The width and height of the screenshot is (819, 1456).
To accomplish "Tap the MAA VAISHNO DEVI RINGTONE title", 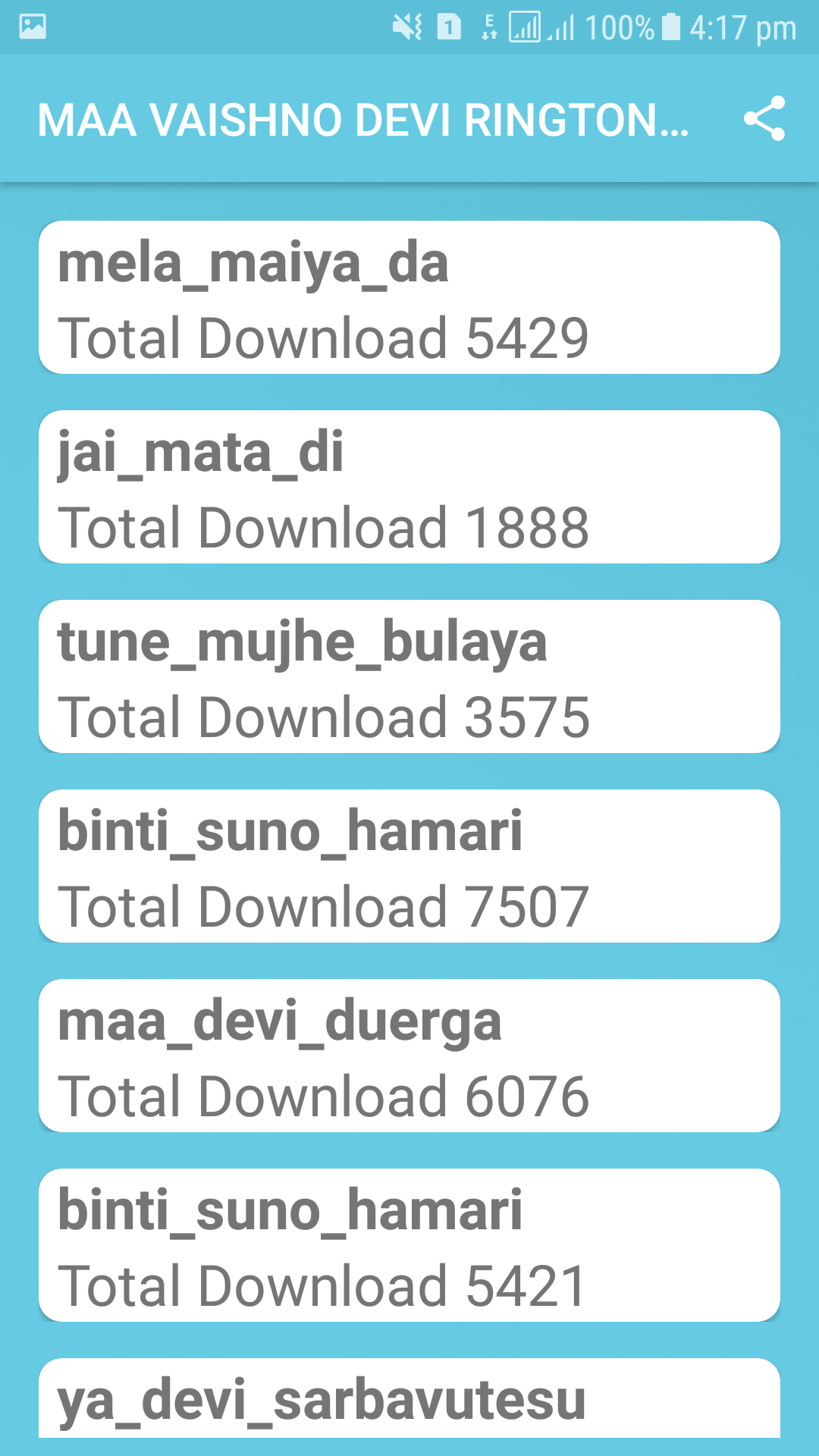I will click(364, 120).
